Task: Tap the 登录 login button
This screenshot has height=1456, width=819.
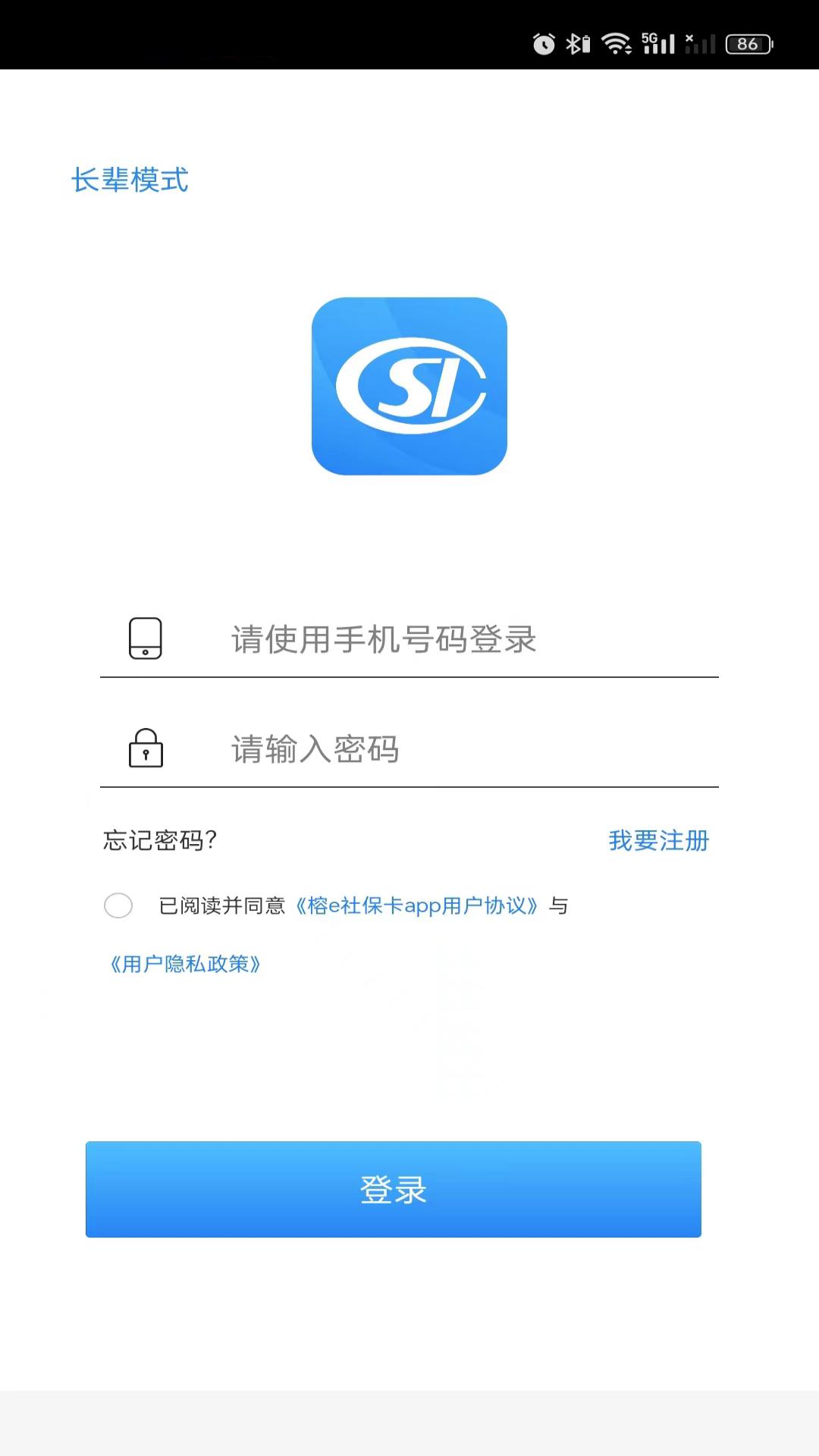Action: (393, 1189)
